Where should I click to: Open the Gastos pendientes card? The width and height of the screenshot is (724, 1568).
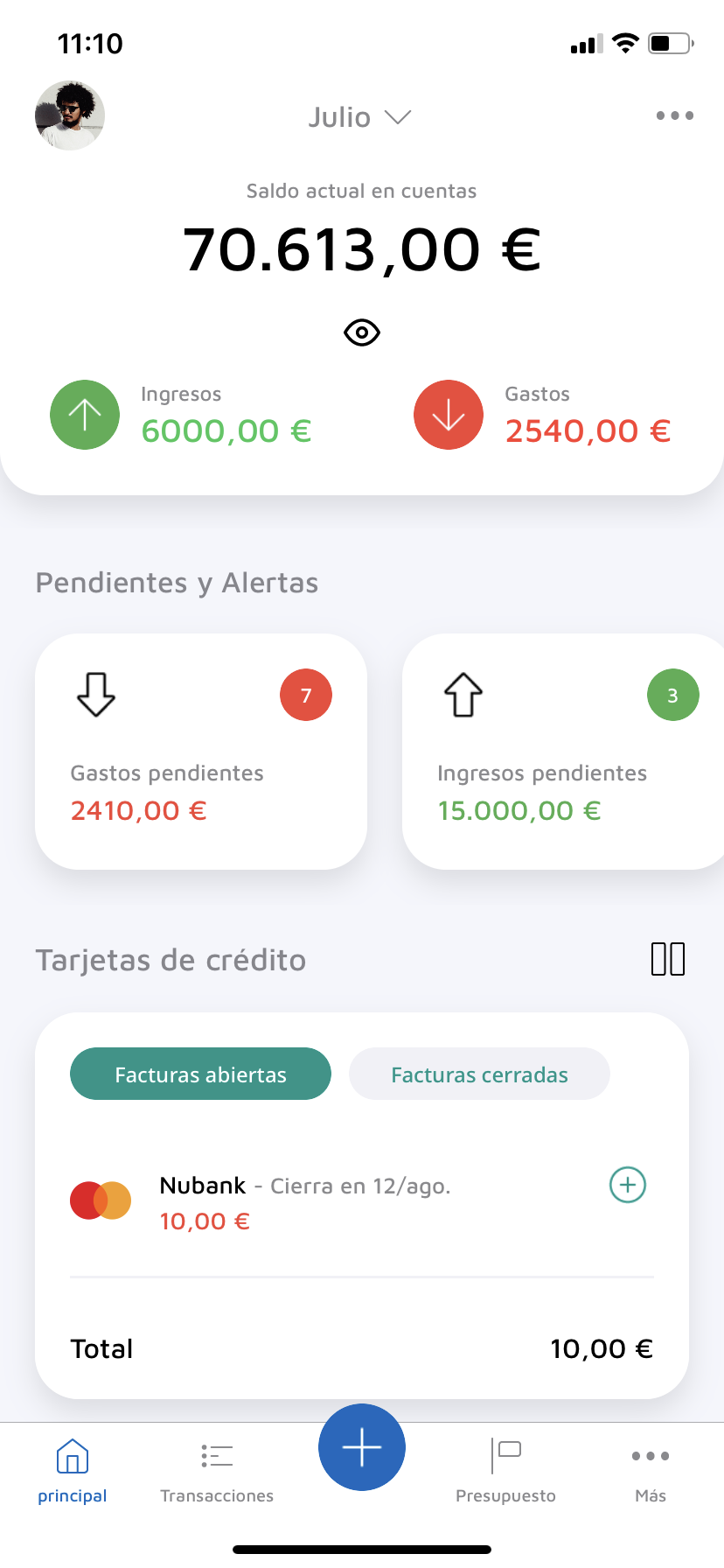[x=200, y=751]
